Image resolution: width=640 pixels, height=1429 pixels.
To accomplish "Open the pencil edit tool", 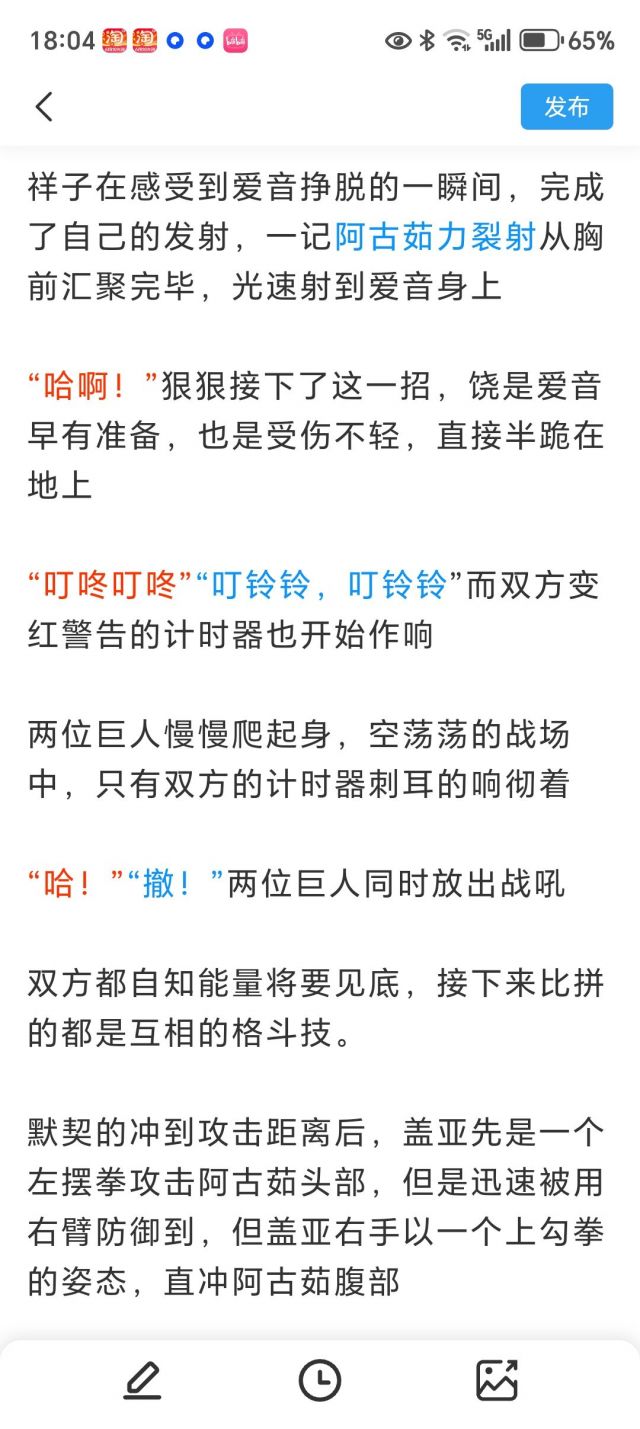I will (143, 1381).
